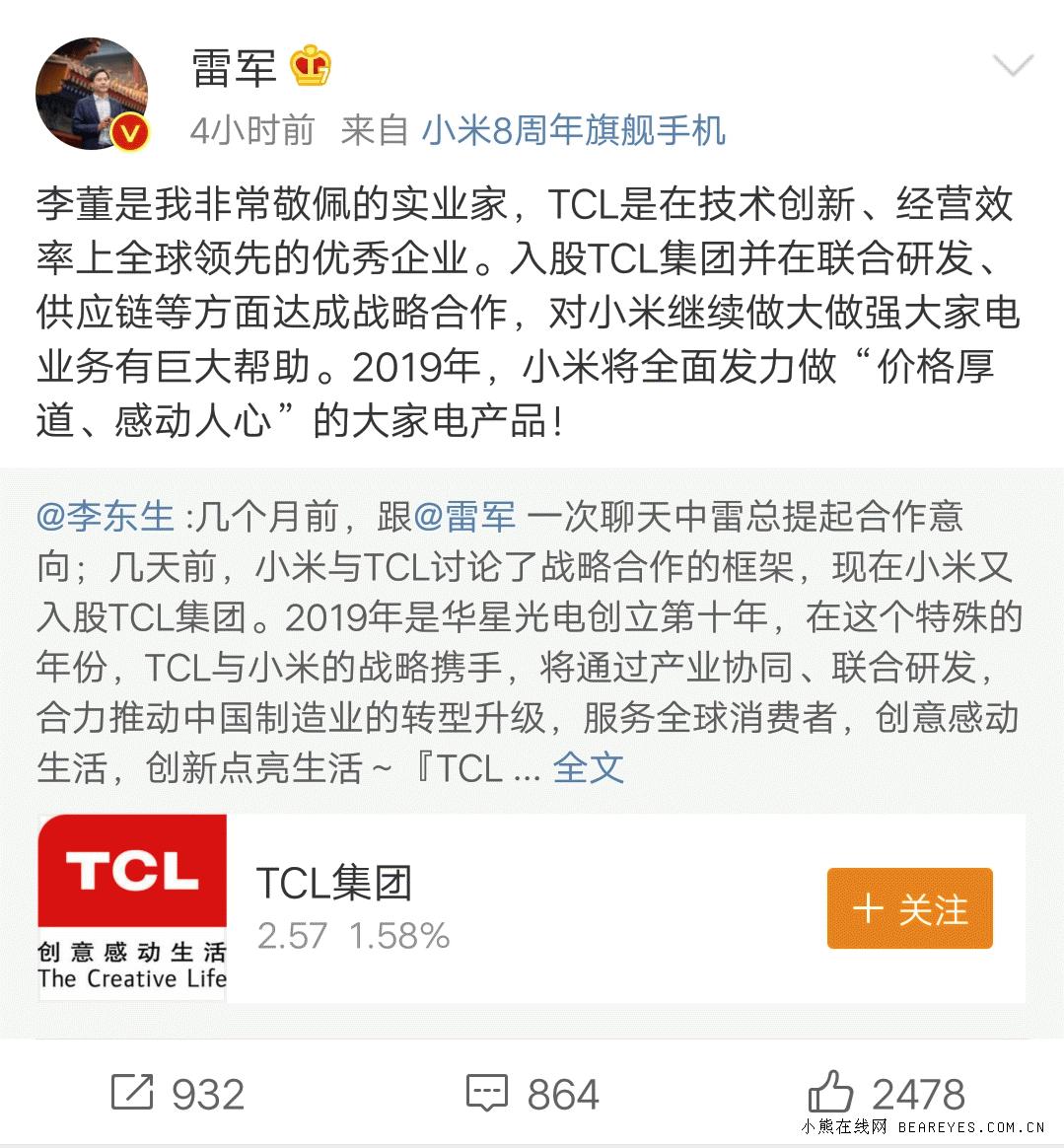1064x1148 pixels.
Task: Open the comments on this post
Action: click(532, 1093)
